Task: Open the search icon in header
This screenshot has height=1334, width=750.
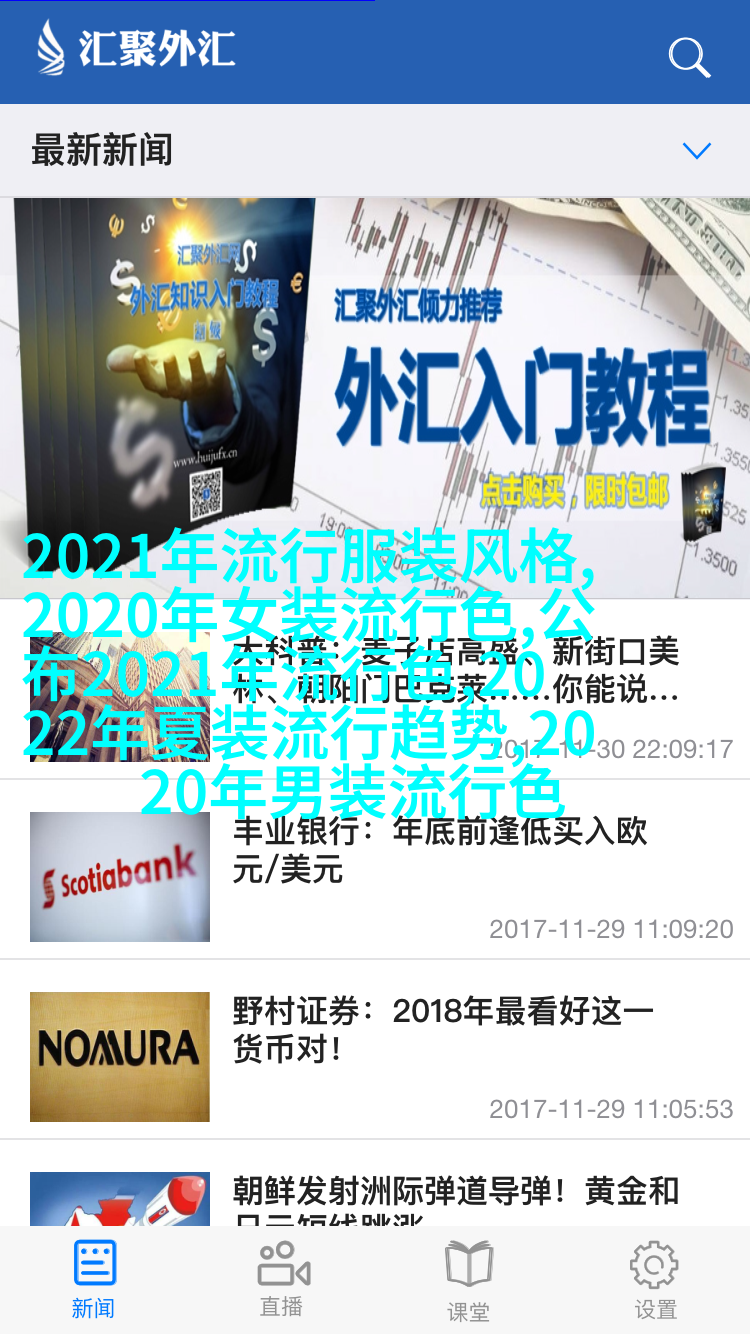Action: (x=689, y=57)
